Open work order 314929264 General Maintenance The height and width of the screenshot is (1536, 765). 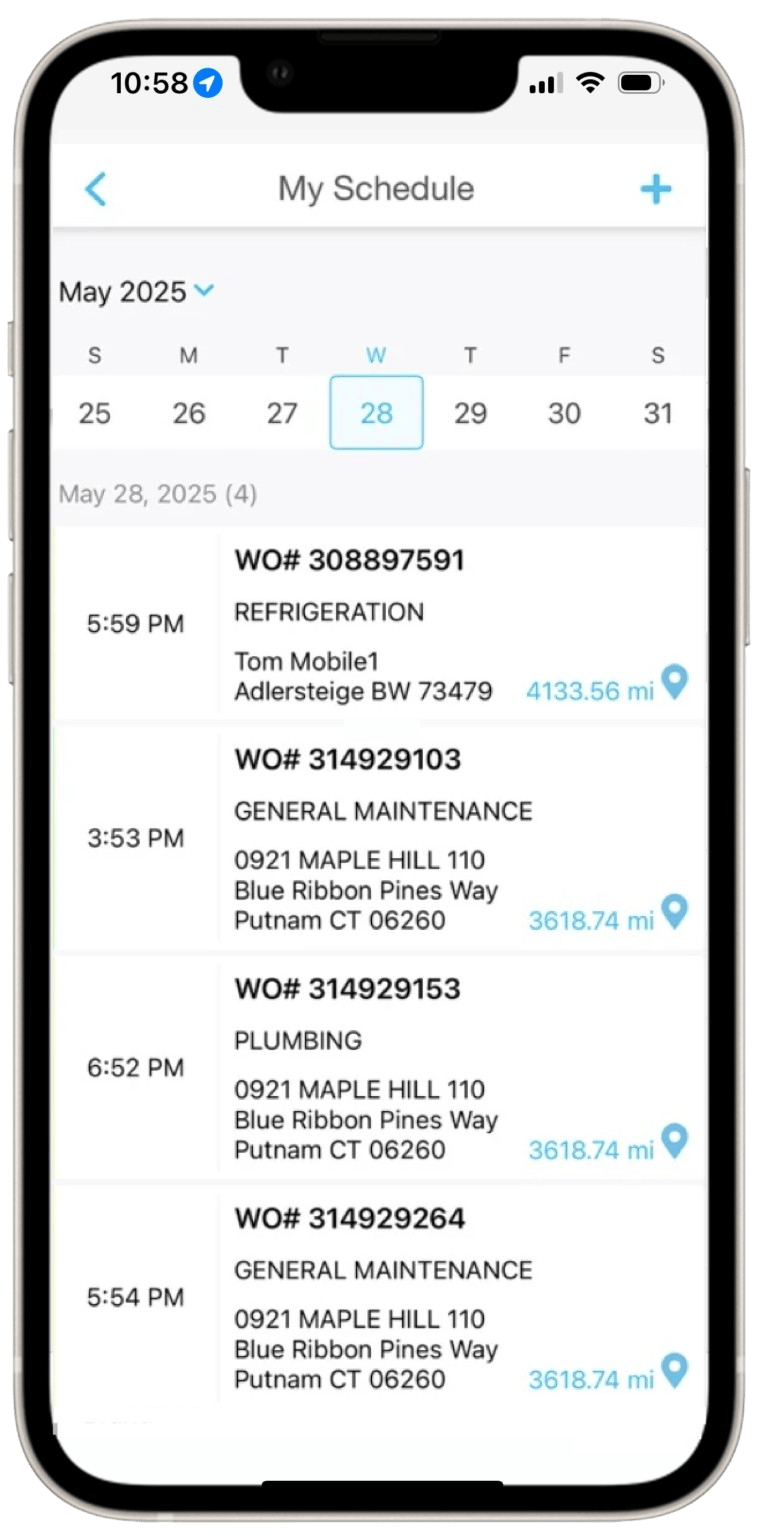click(379, 1297)
